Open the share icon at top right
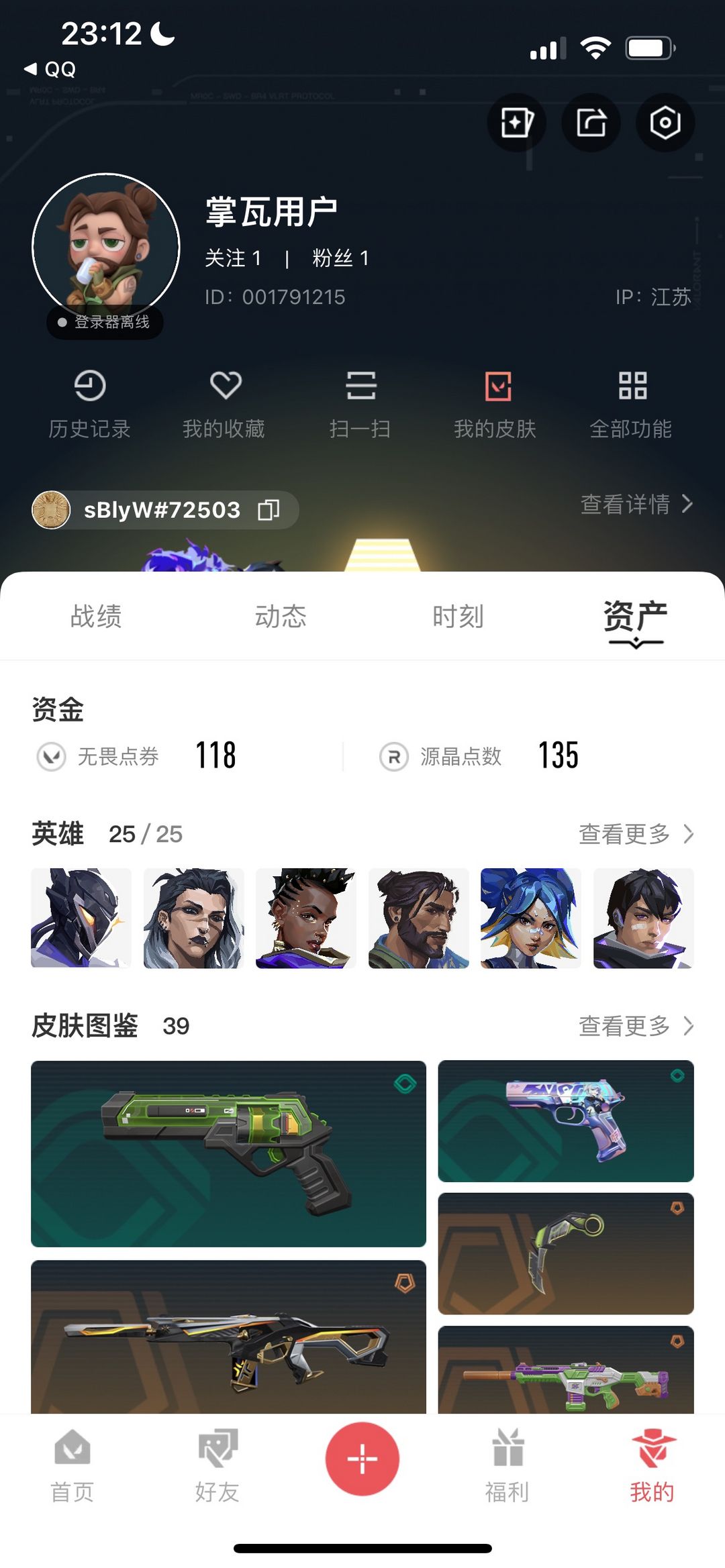Screen dimensions: 725x1568 [590, 122]
